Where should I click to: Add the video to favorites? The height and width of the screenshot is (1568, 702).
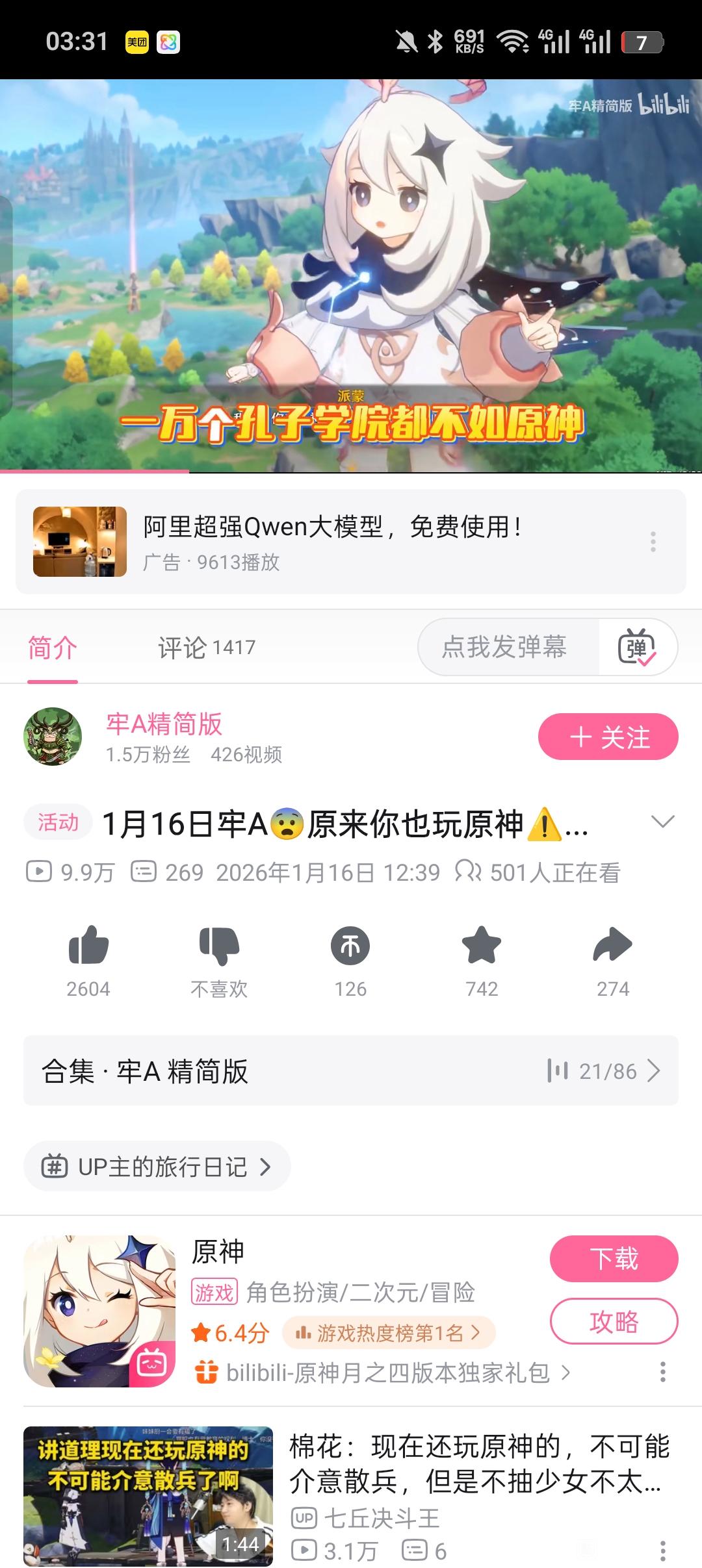pyautogui.click(x=482, y=945)
